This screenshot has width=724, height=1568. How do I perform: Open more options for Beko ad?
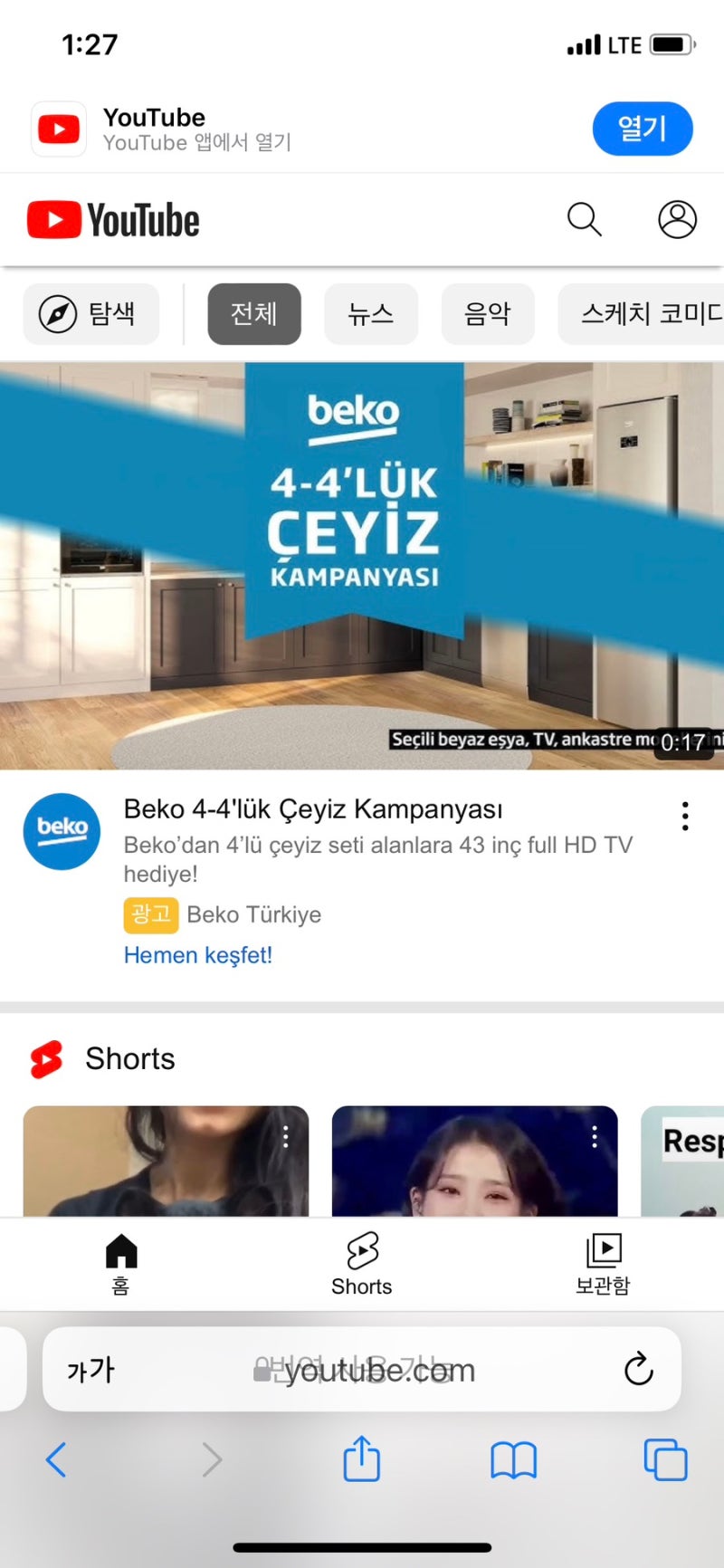[x=685, y=816]
